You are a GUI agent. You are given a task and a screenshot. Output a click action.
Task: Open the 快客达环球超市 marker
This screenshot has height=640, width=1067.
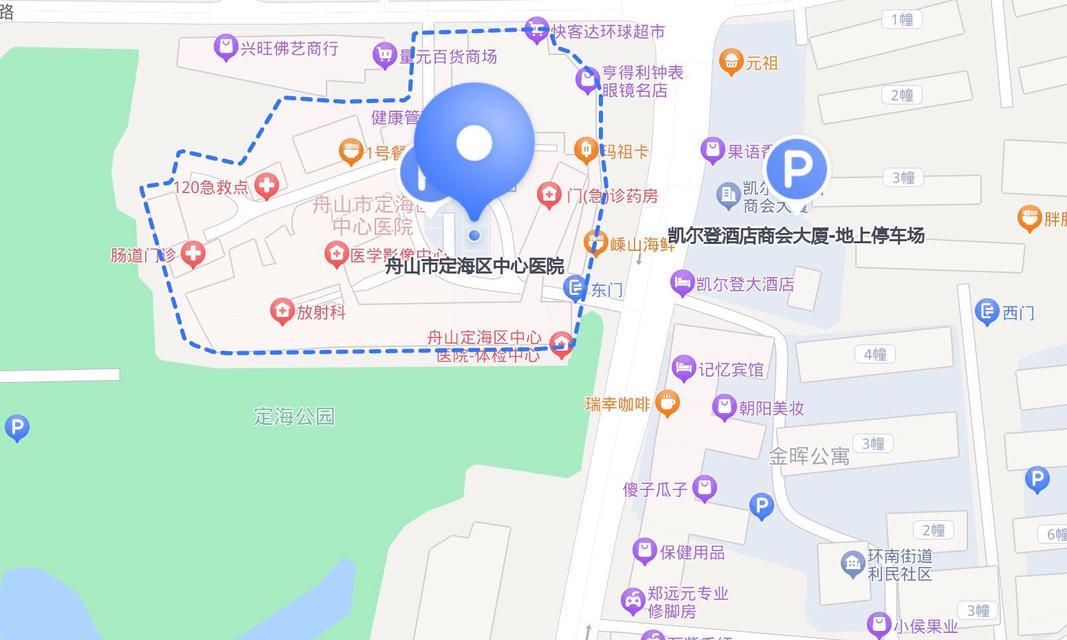[x=537, y=31]
